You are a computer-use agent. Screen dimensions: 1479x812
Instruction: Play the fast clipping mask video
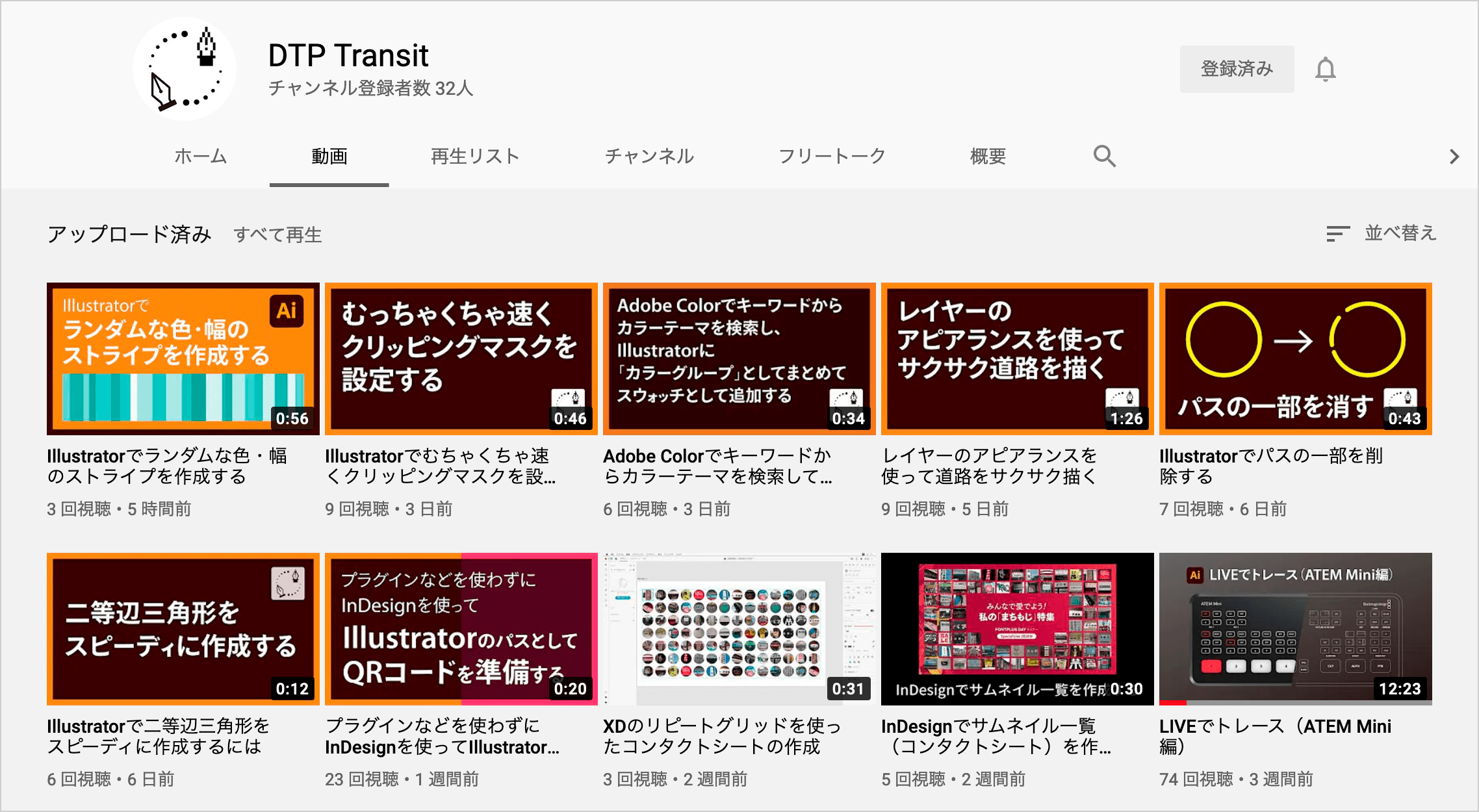[x=461, y=359]
